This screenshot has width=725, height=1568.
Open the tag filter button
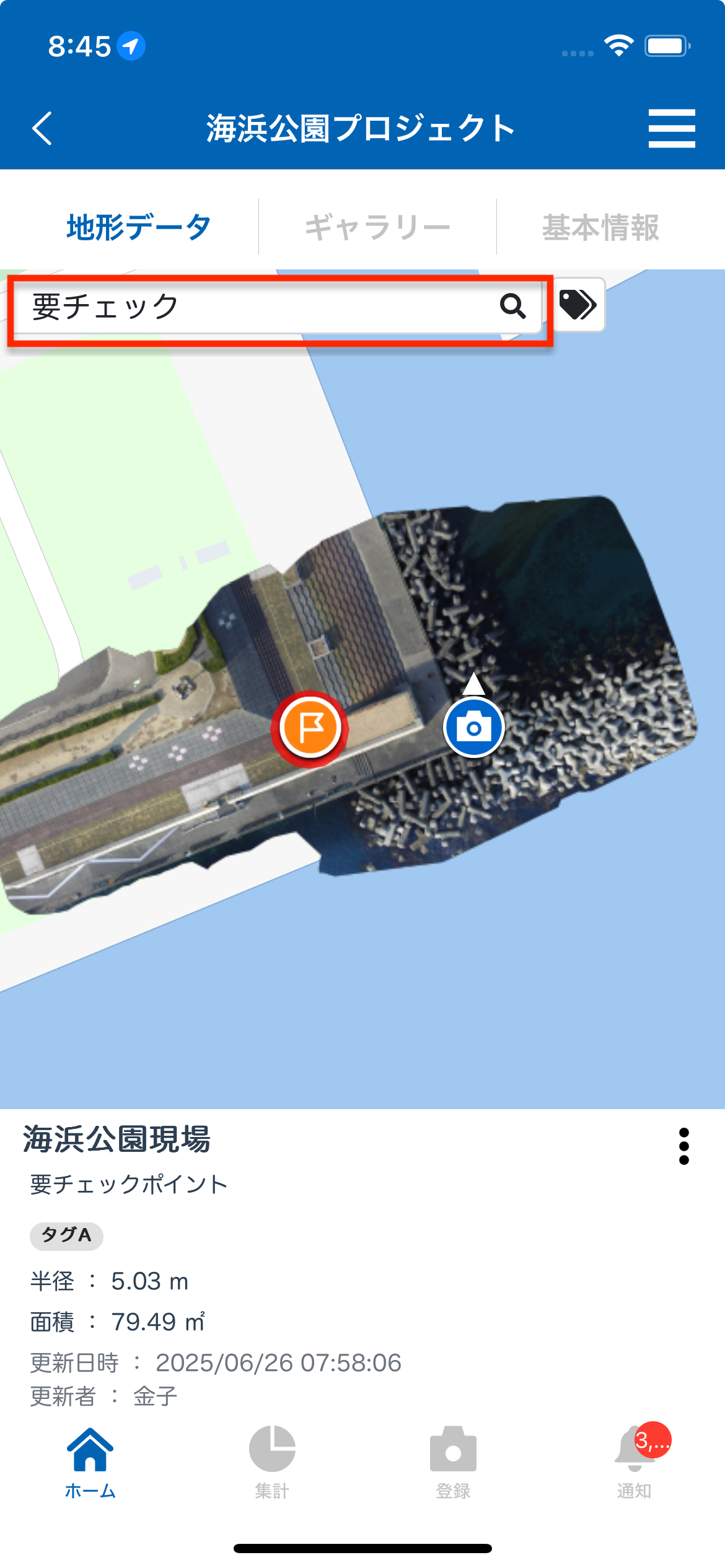tap(578, 305)
